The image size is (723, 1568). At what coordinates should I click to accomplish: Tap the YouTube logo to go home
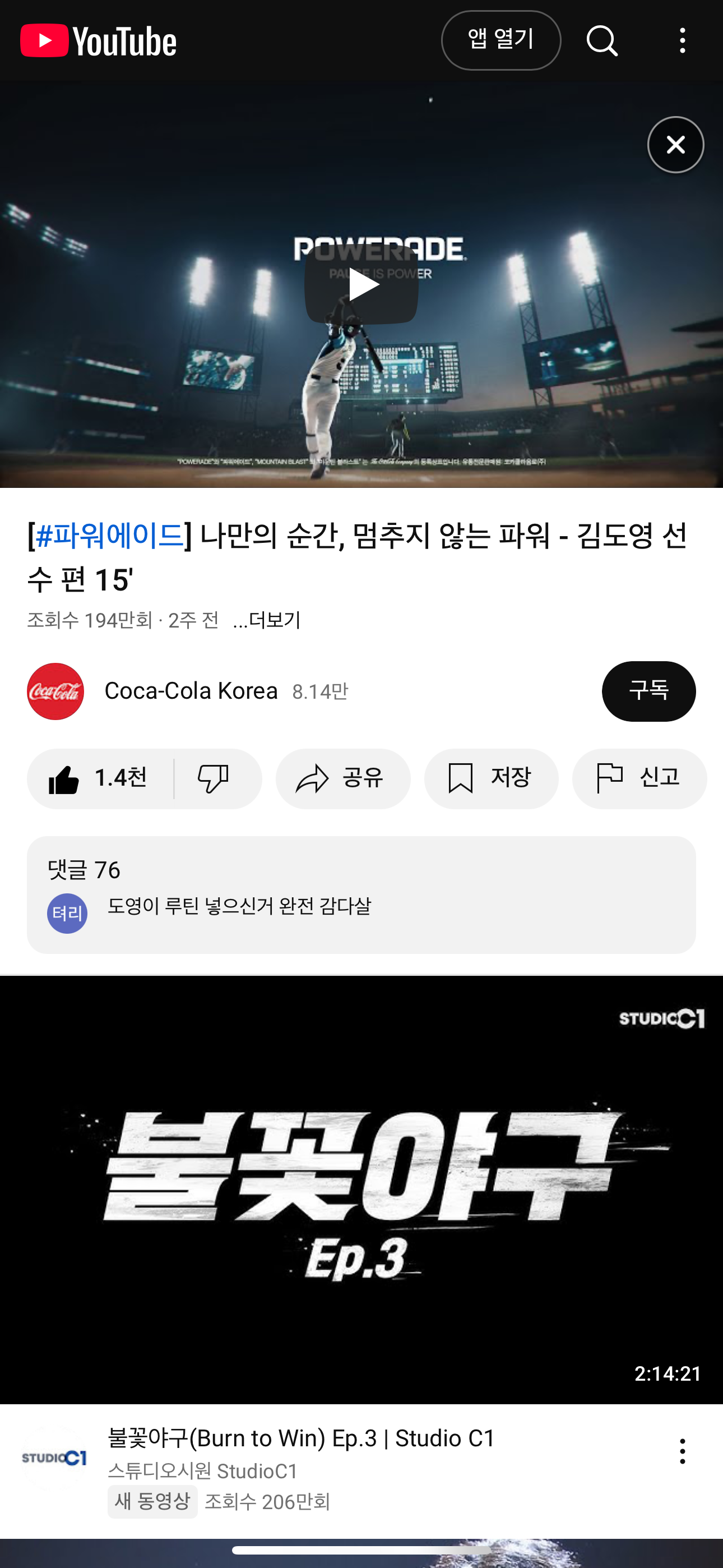click(x=98, y=41)
